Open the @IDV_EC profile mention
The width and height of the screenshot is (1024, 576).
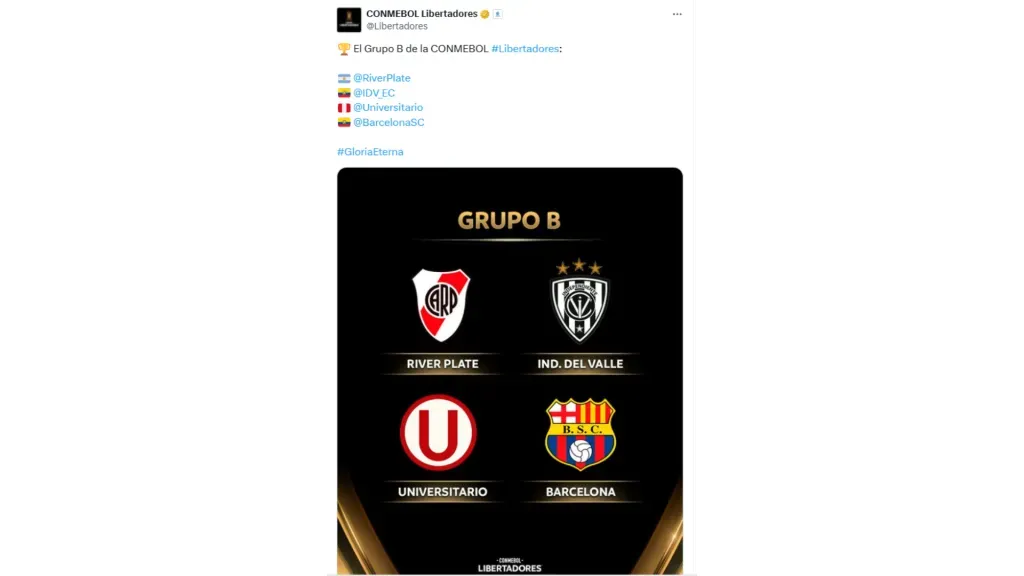(x=374, y=93)
